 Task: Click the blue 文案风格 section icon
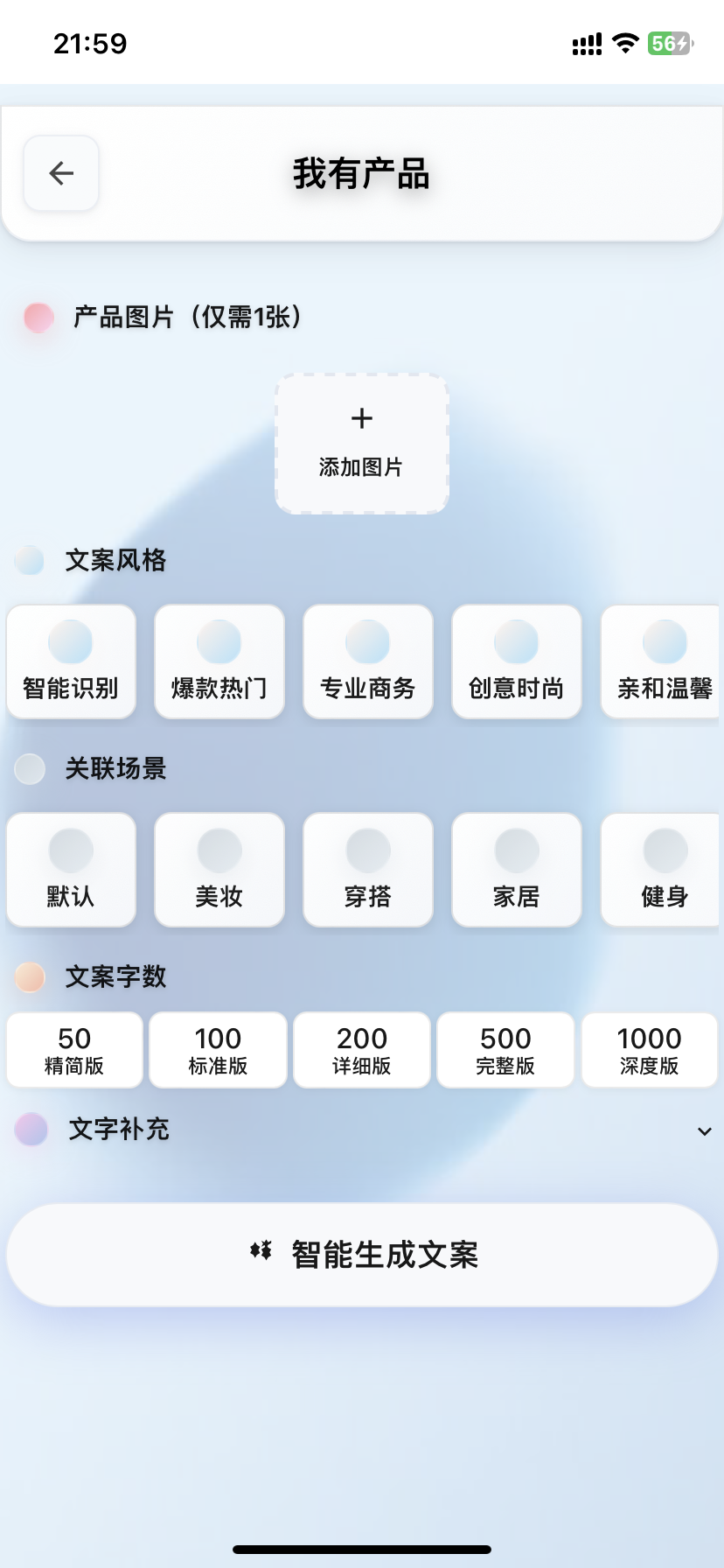click(x=29, y=560)
